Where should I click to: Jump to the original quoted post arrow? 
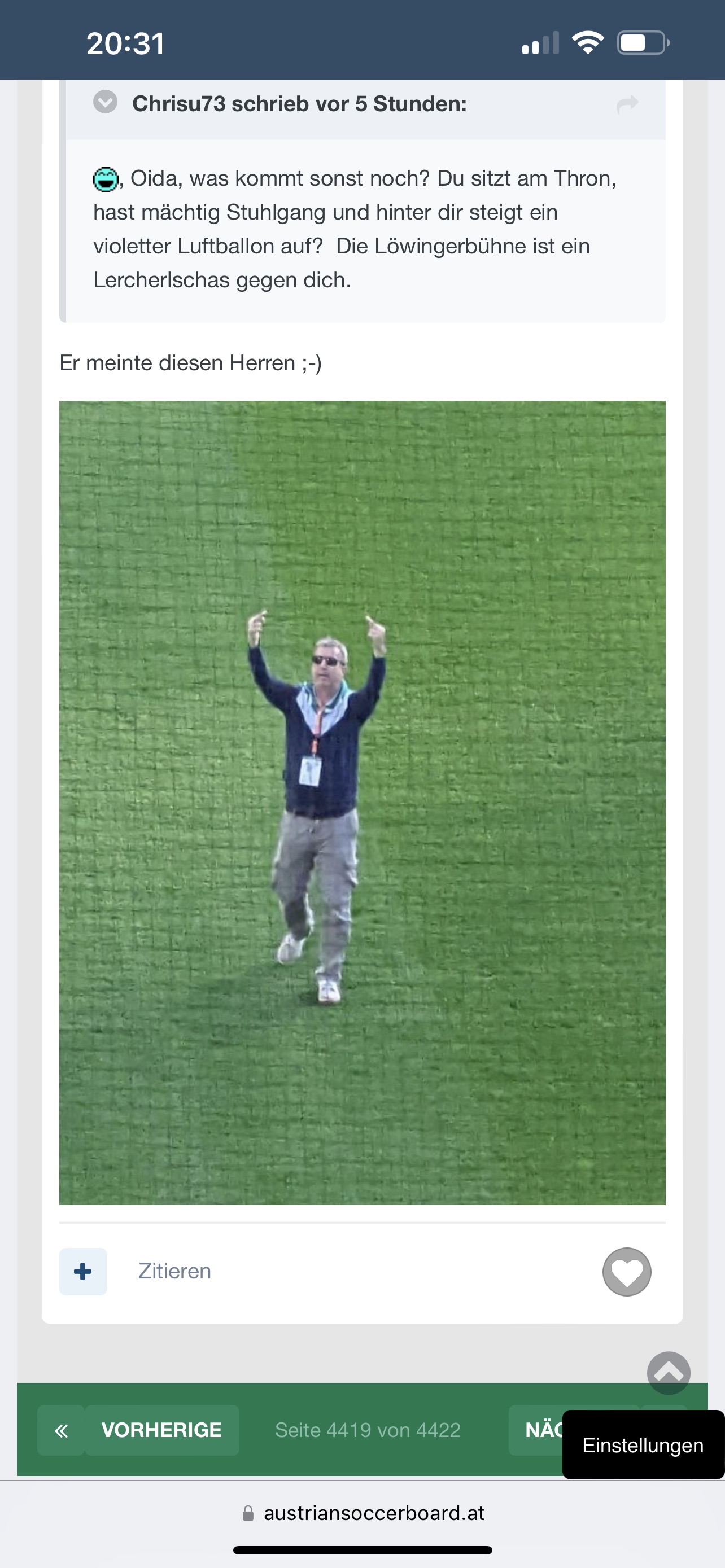point(627,104)
